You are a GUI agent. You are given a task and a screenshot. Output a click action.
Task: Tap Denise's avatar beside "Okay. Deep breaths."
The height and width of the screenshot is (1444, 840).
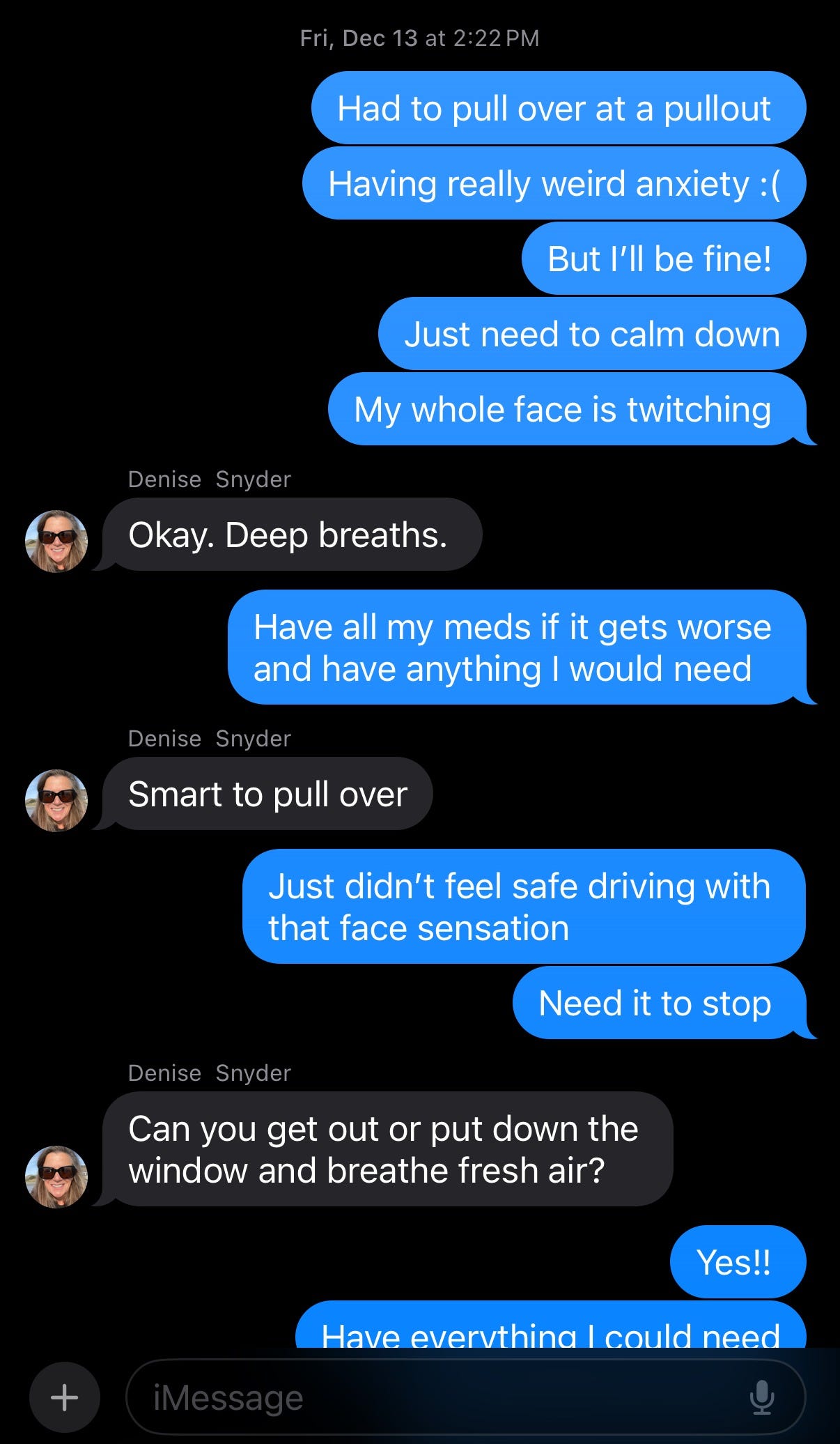tap(56, 541)
